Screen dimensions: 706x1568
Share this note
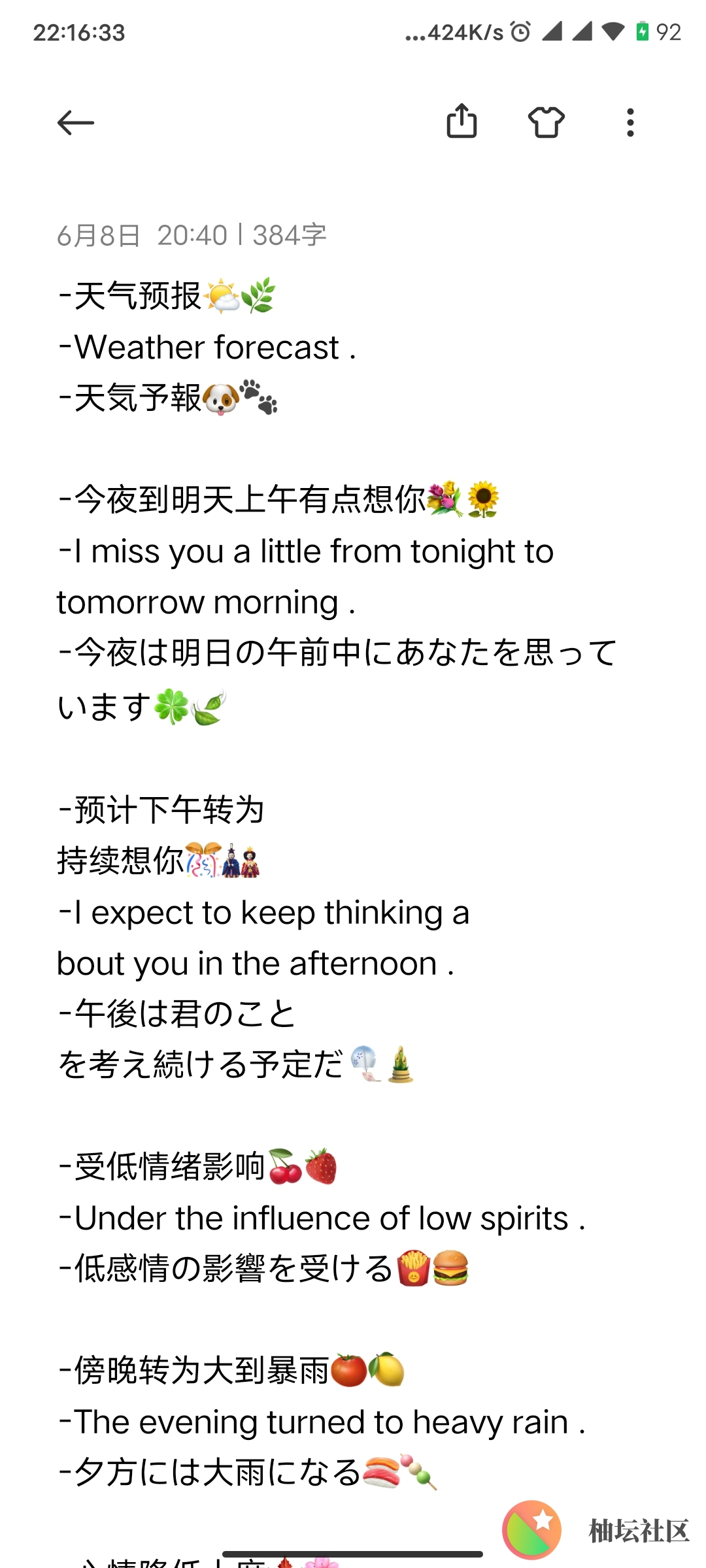tap(462, 121)
